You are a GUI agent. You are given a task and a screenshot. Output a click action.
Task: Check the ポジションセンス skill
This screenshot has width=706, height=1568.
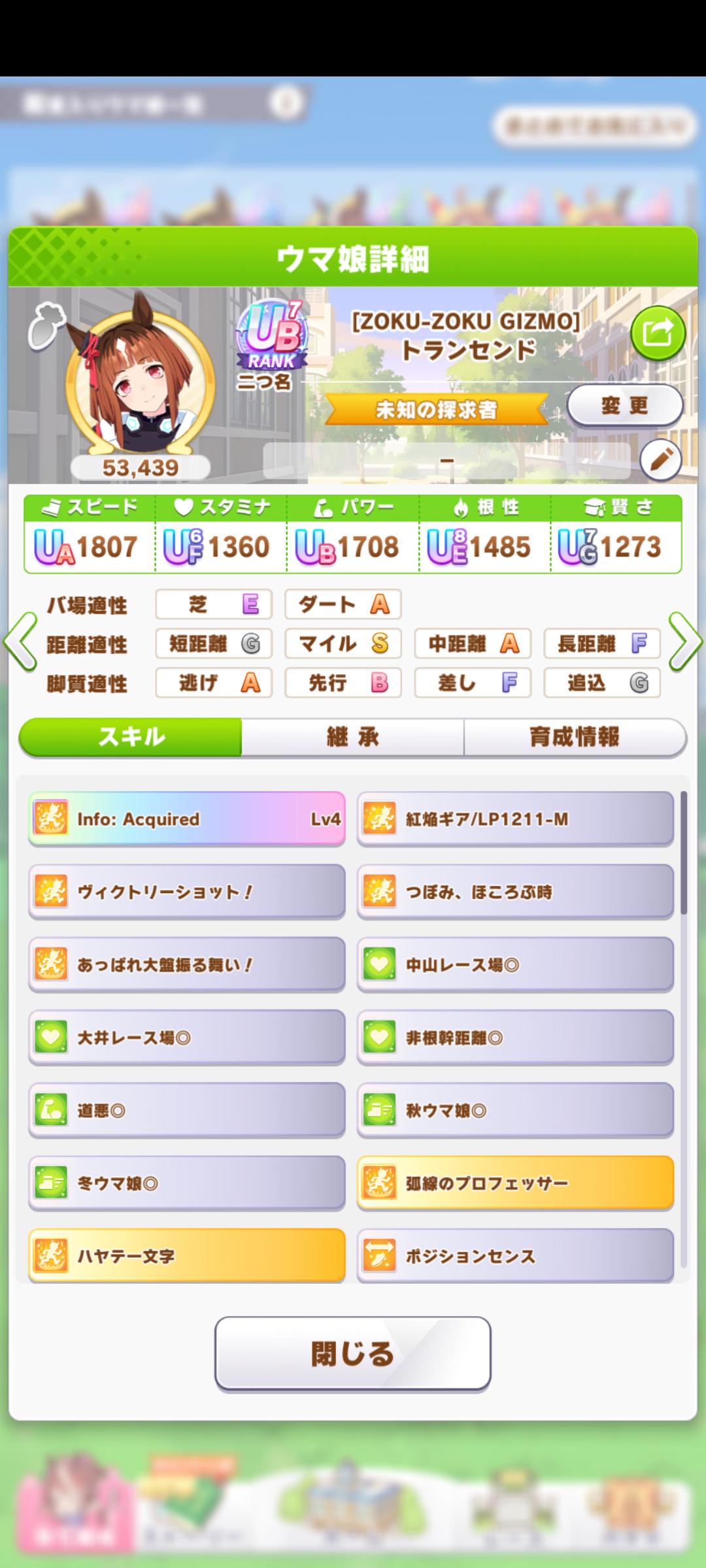tap(515, 1256)
